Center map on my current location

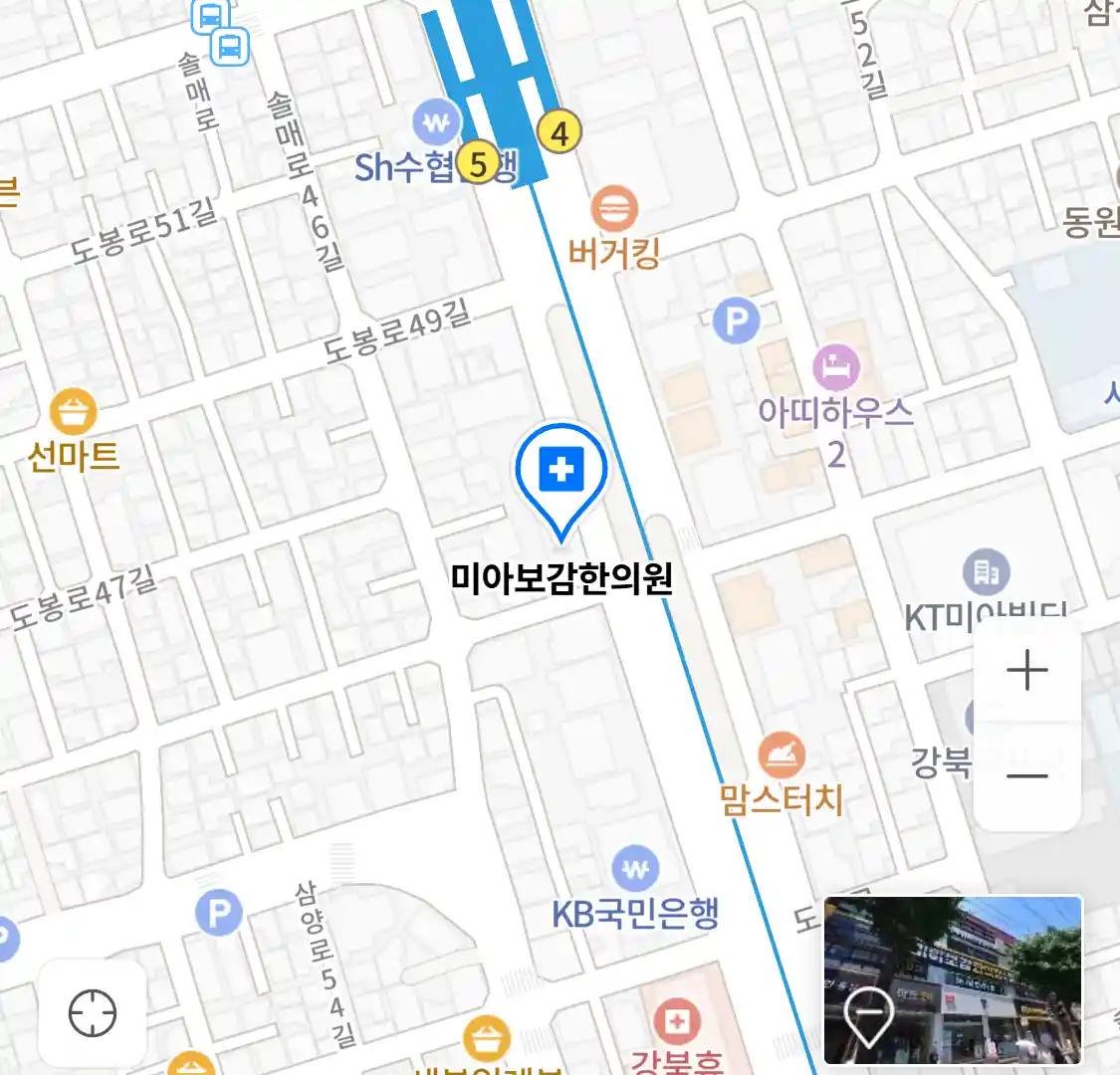click(93, 1013)
